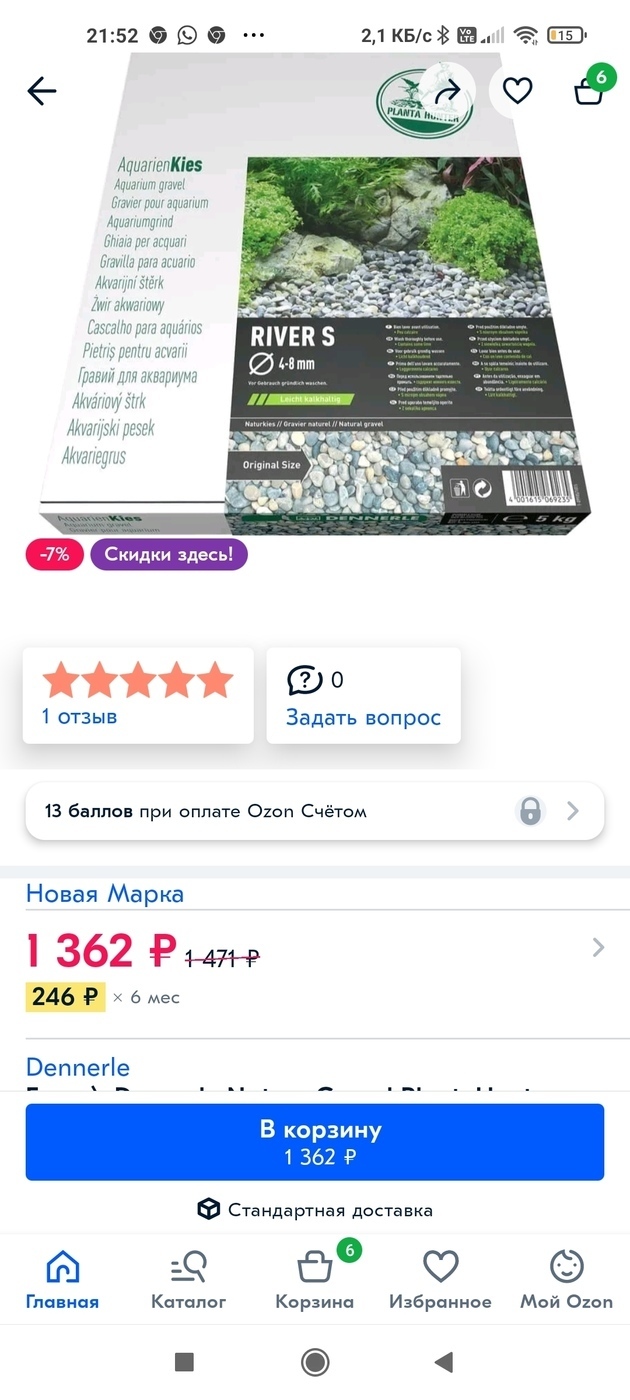Switch to the Главная tab

62,1280
